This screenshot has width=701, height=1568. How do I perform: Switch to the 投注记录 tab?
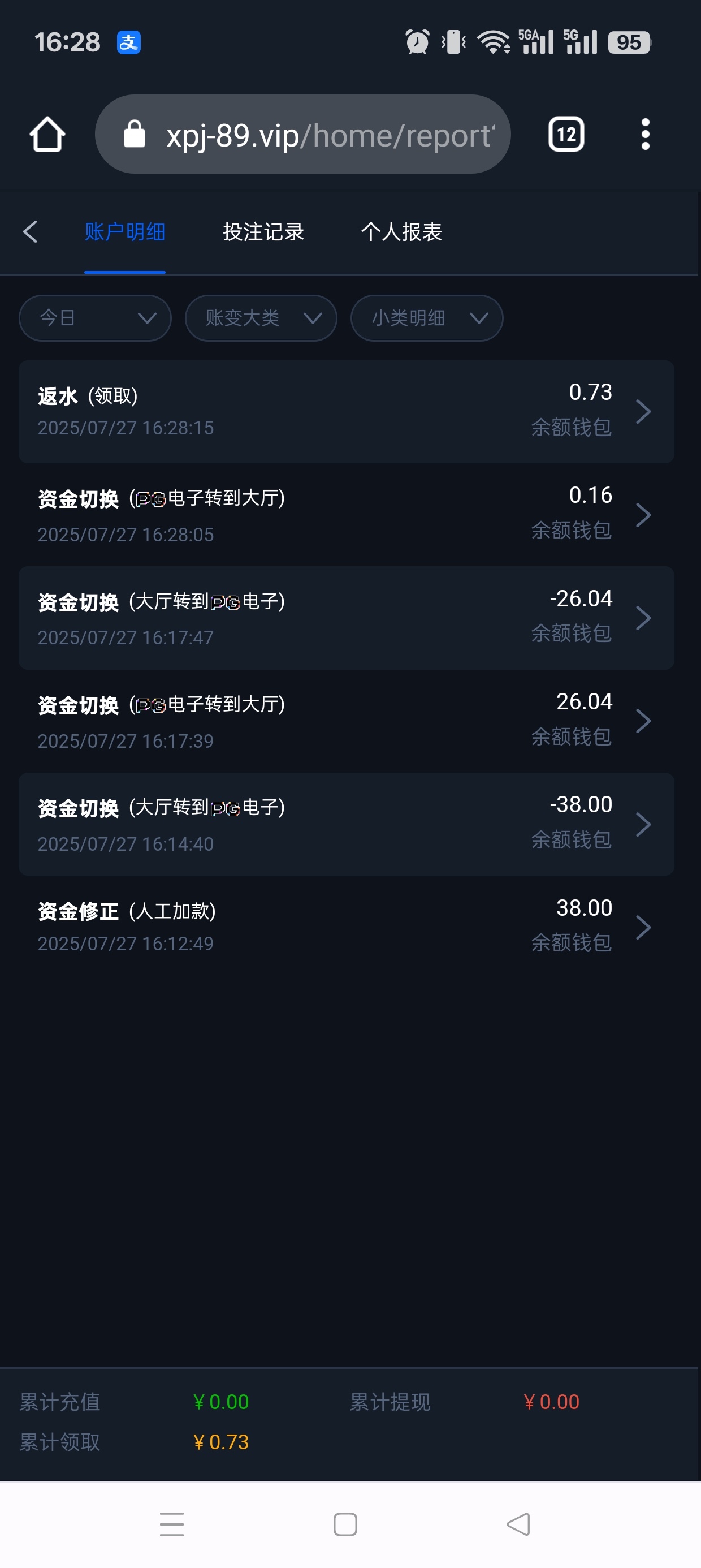263,232
